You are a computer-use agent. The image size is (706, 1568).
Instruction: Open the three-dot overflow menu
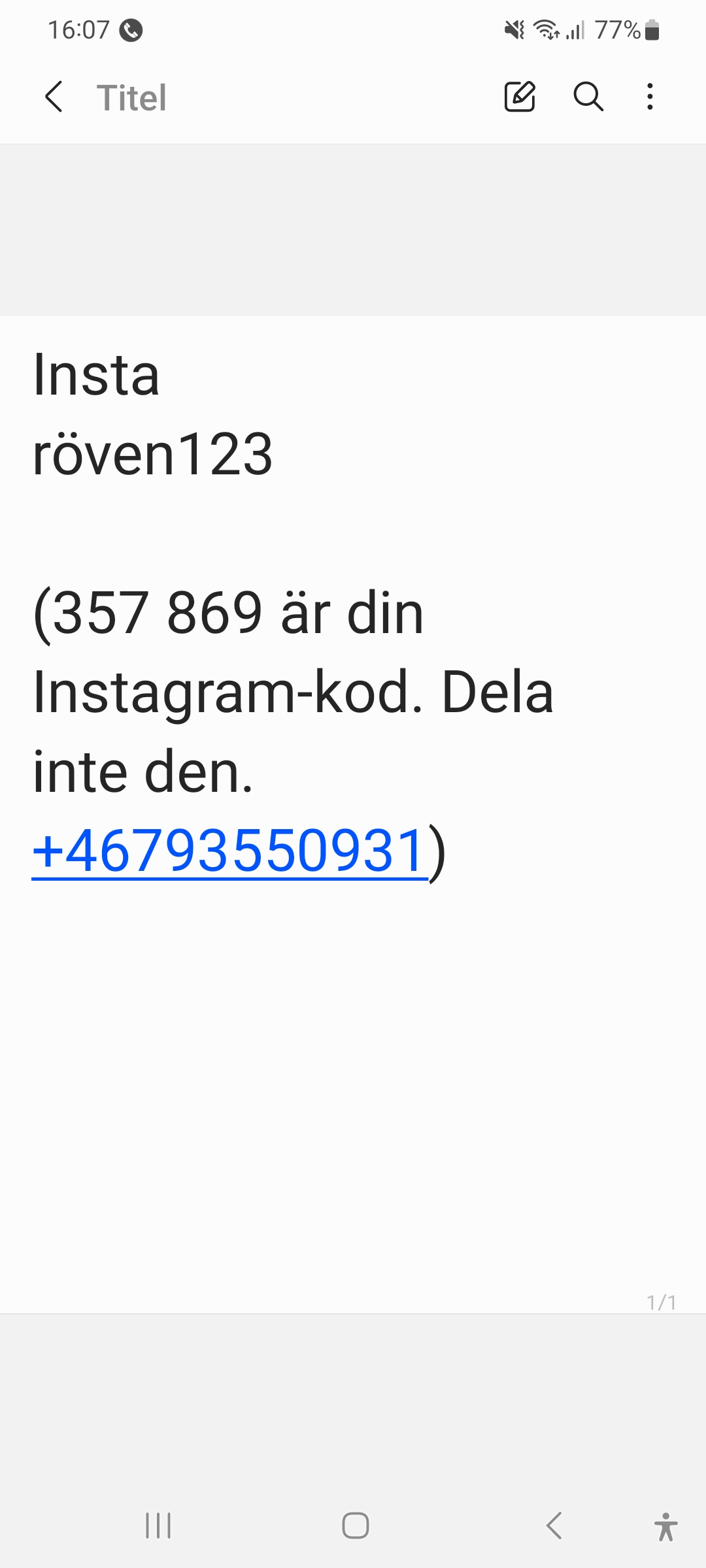pos(650,97)
